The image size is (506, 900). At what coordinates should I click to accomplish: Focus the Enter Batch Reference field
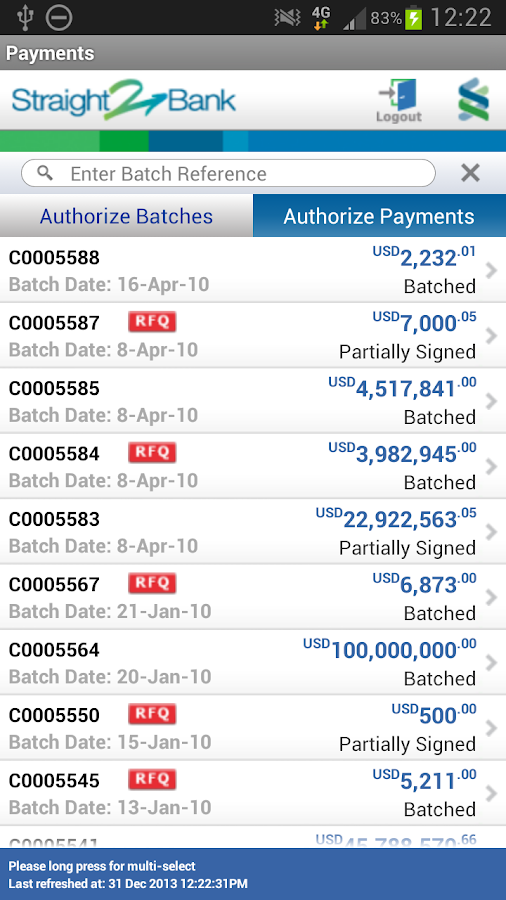228,173
